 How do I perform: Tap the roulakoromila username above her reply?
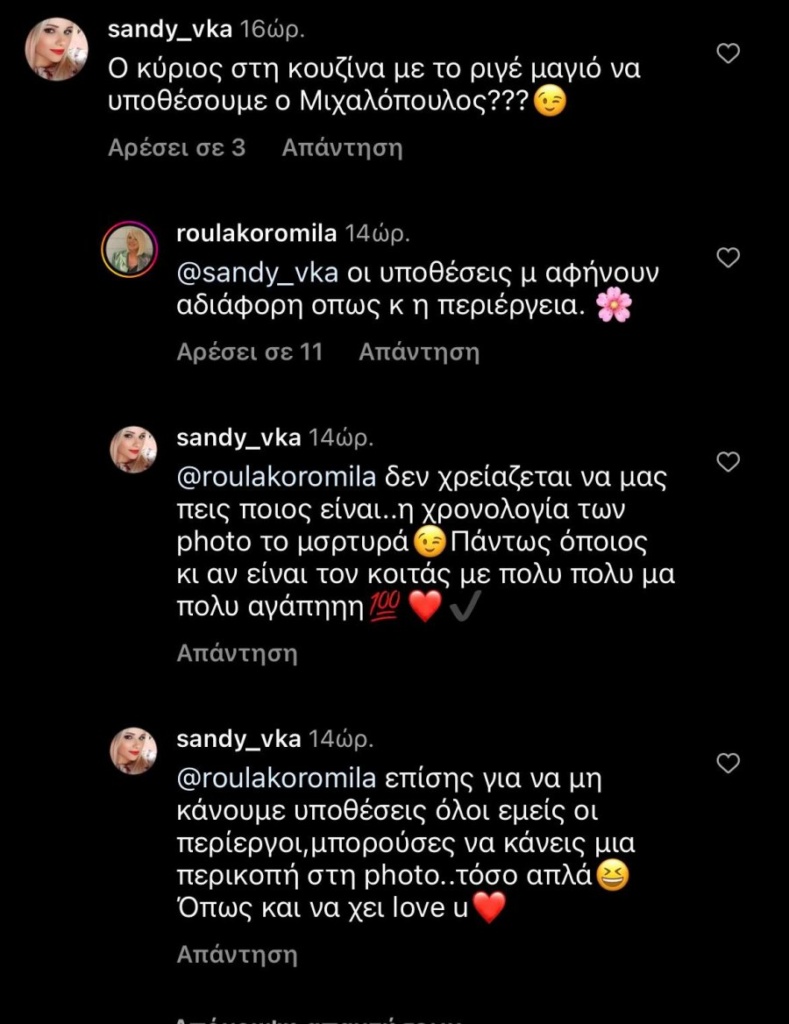255,234
